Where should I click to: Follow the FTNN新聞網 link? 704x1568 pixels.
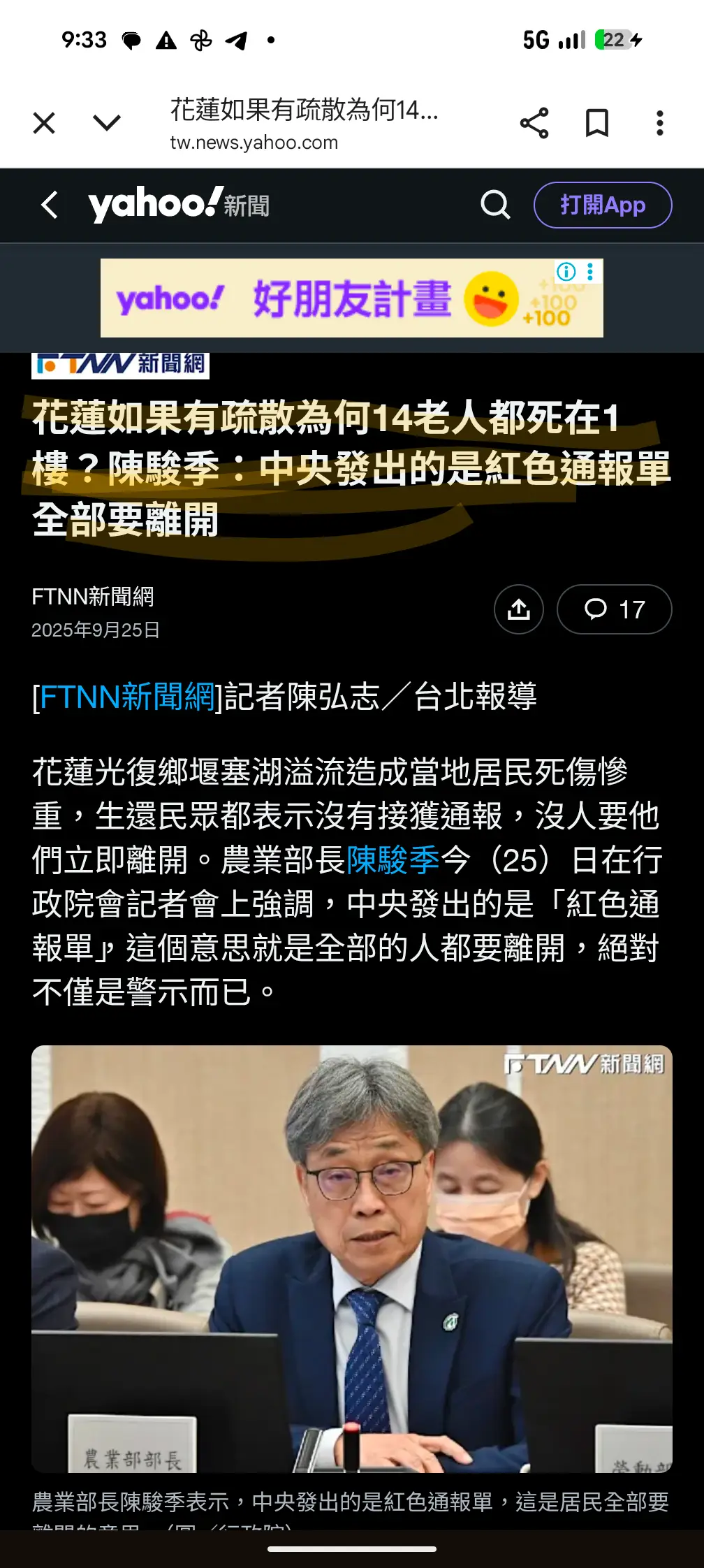tap(127, 697)
